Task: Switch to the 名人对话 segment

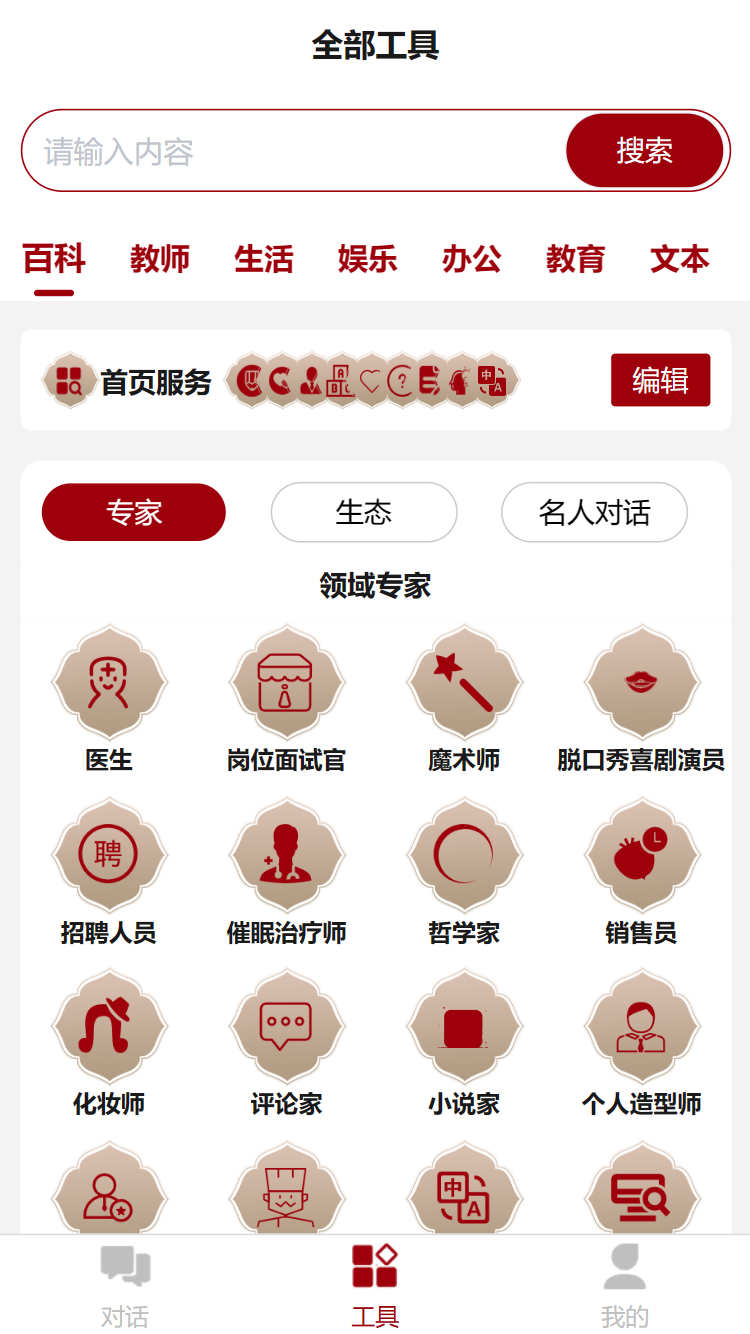Action: 594,512
